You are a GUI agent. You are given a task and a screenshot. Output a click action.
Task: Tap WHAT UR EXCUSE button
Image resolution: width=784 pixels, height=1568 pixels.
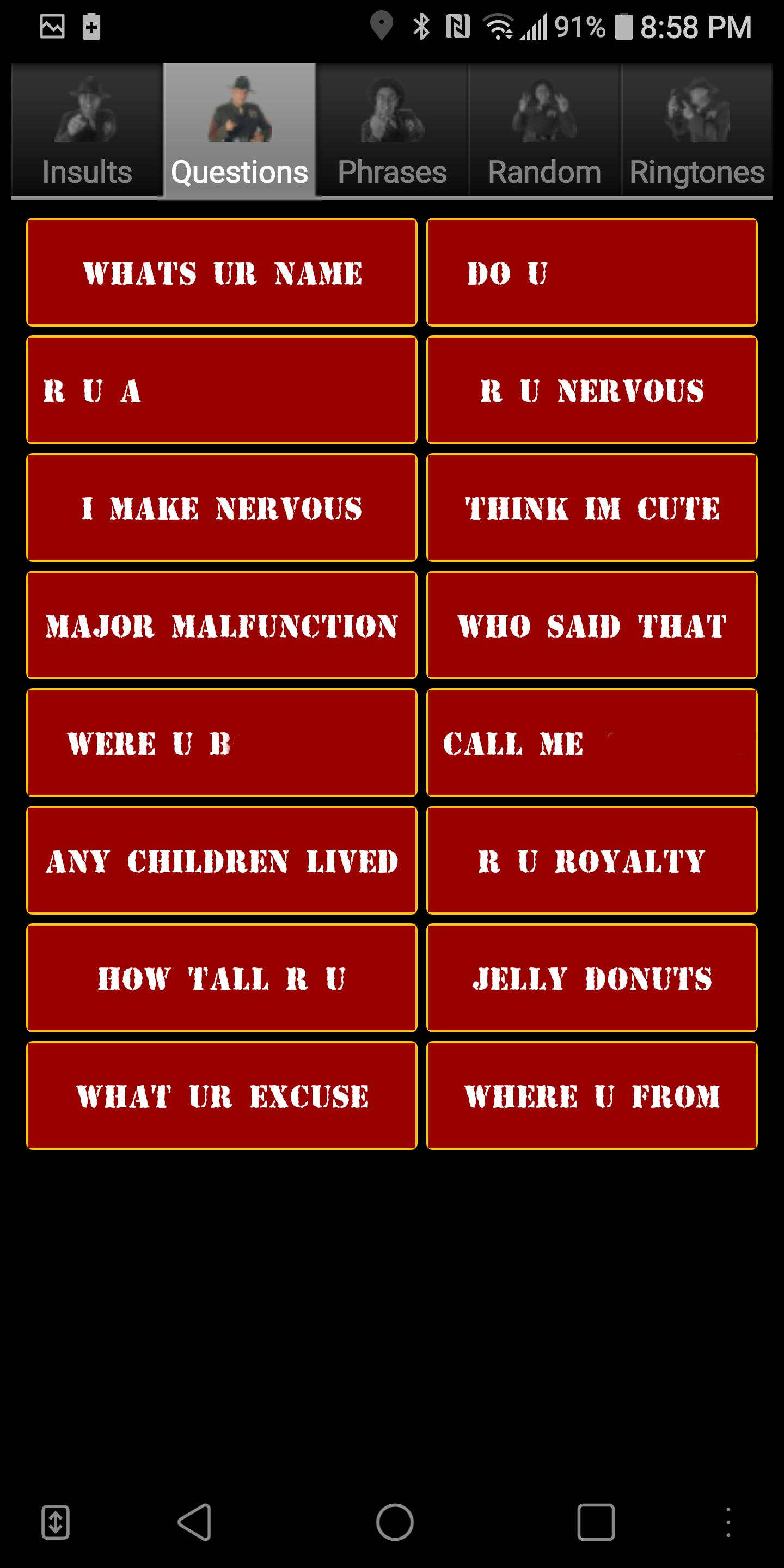(222, 1095)
